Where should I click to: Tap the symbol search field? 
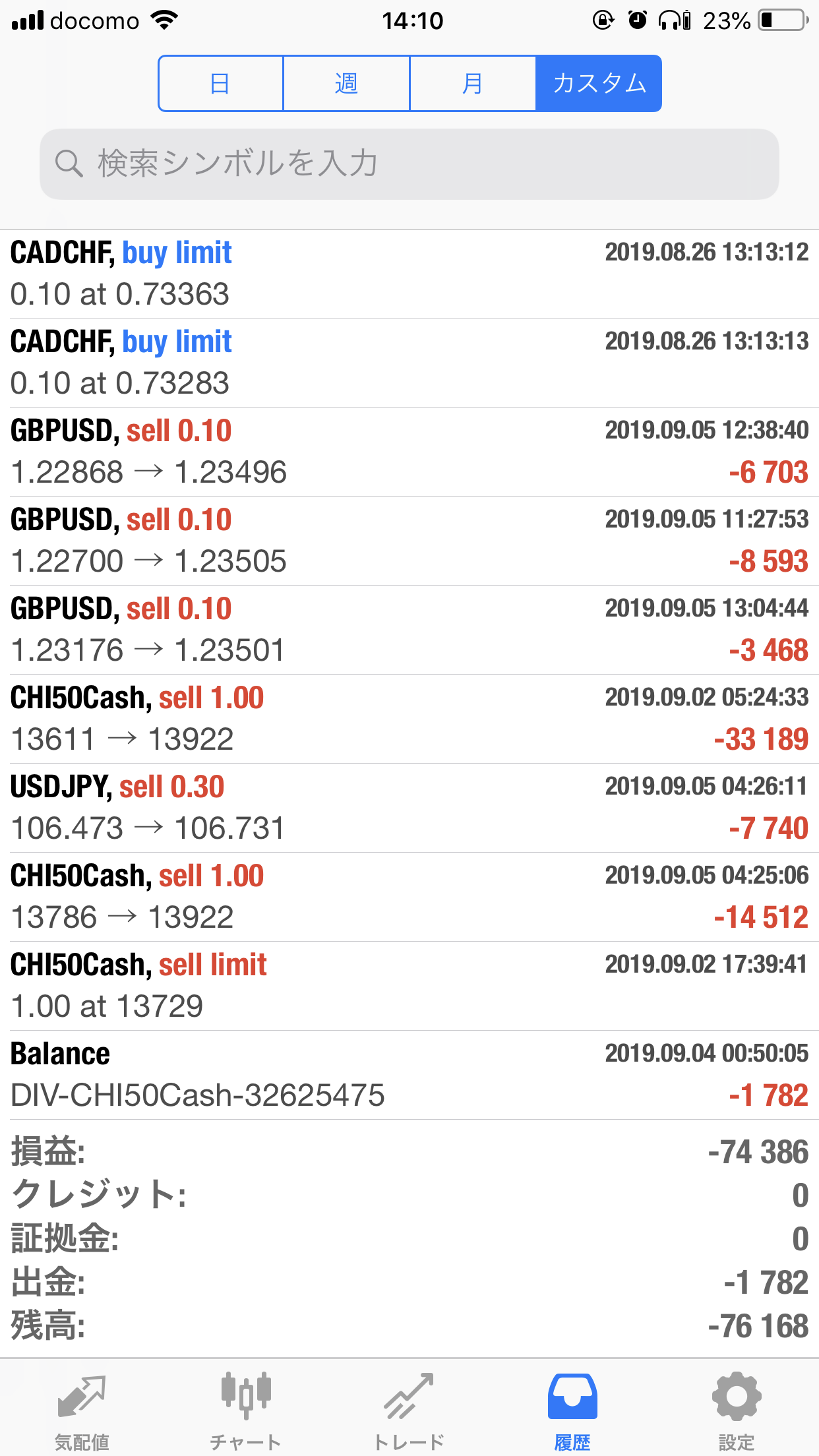click(409, 164)
